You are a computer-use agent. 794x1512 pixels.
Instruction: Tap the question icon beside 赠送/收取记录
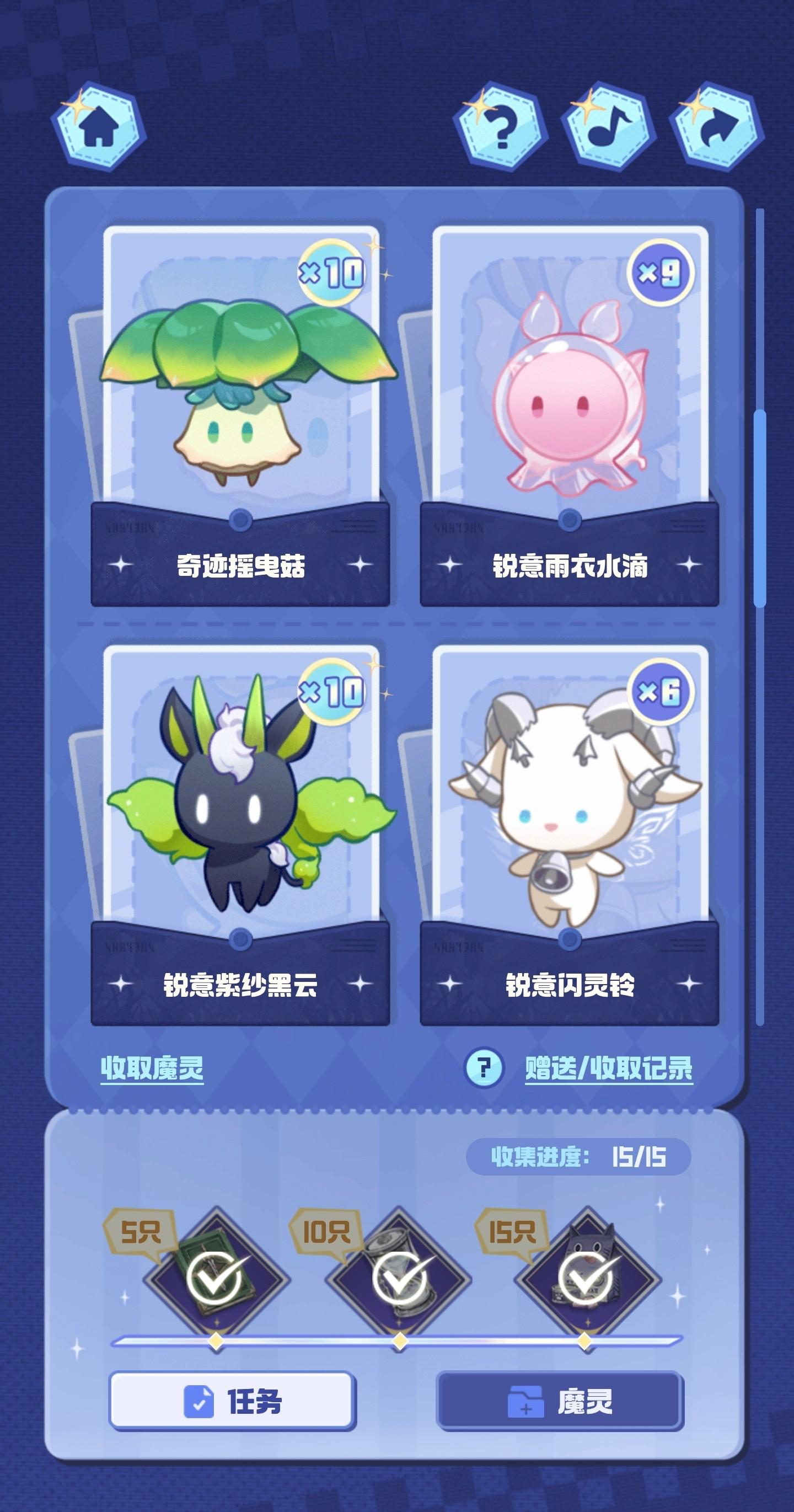[x=483, y=1068]
